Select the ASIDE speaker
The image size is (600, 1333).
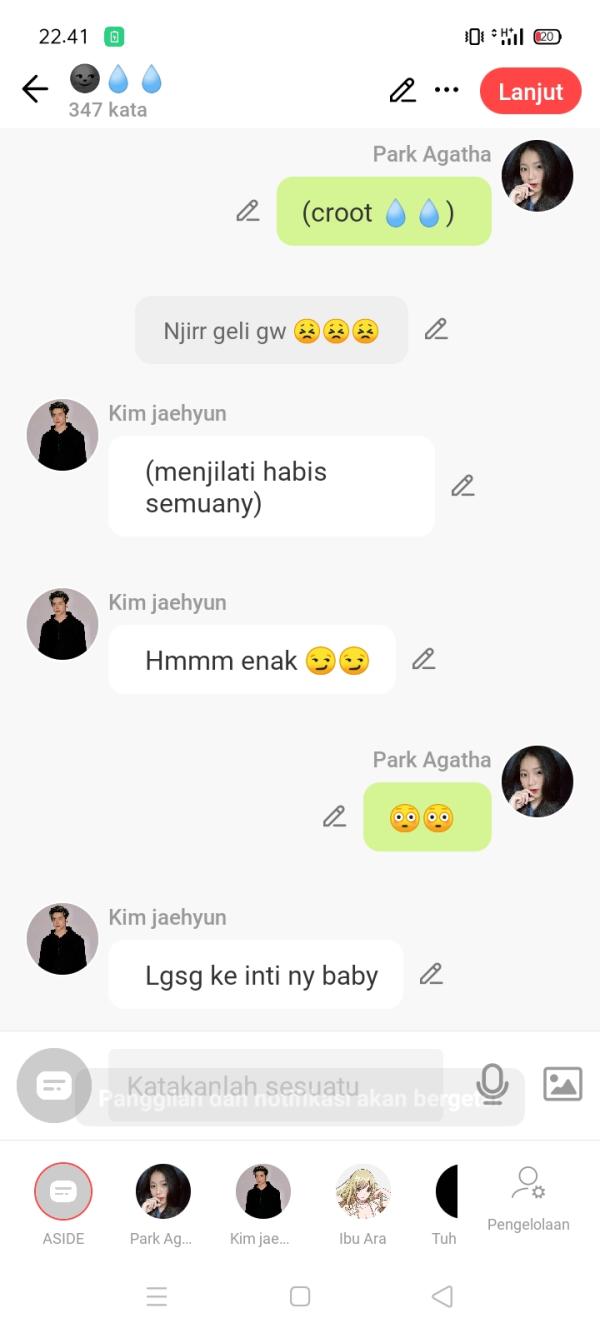pos(63,1192)
